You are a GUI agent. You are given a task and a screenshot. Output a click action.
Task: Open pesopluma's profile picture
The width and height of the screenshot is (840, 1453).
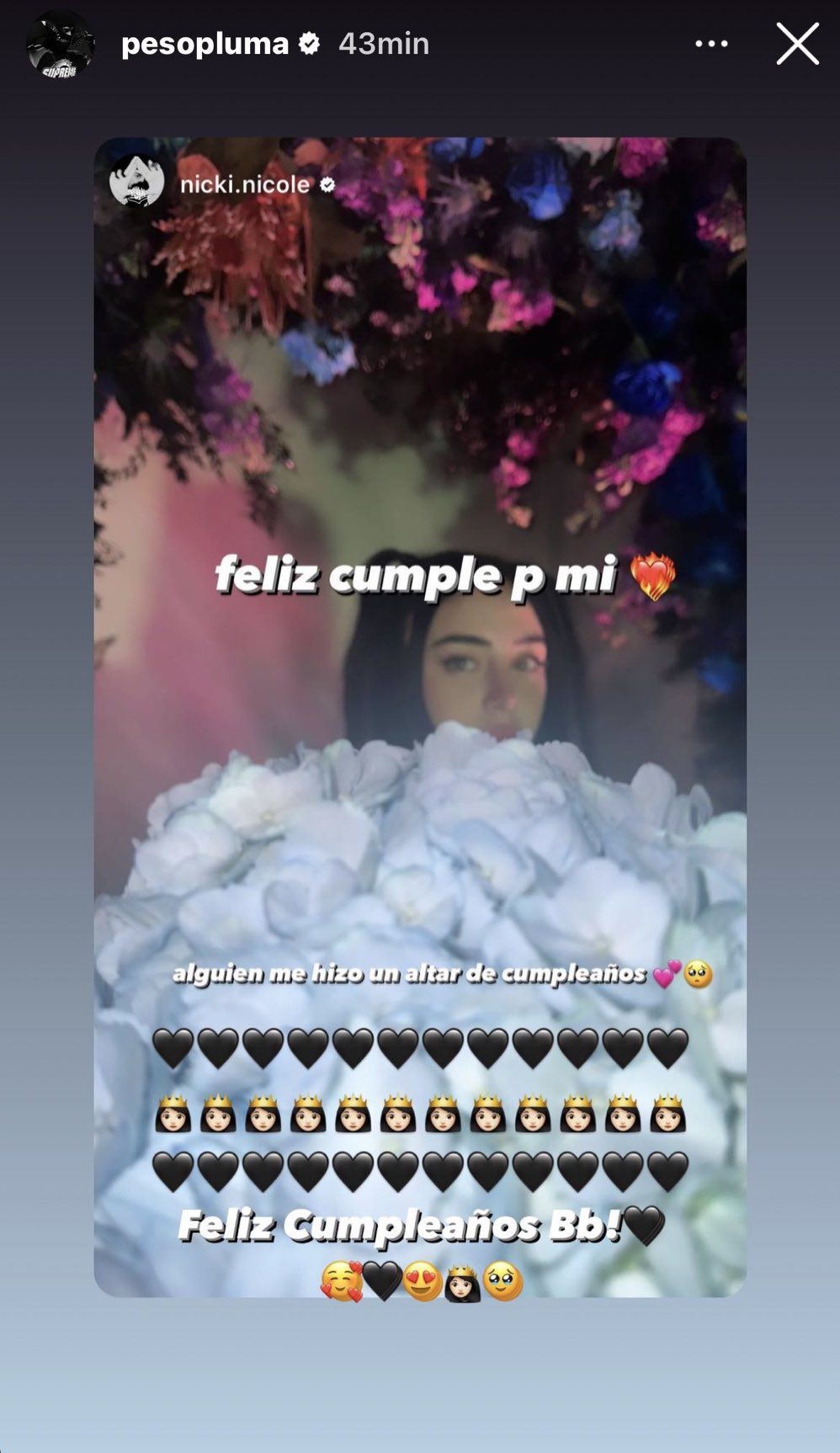[59, 45]
